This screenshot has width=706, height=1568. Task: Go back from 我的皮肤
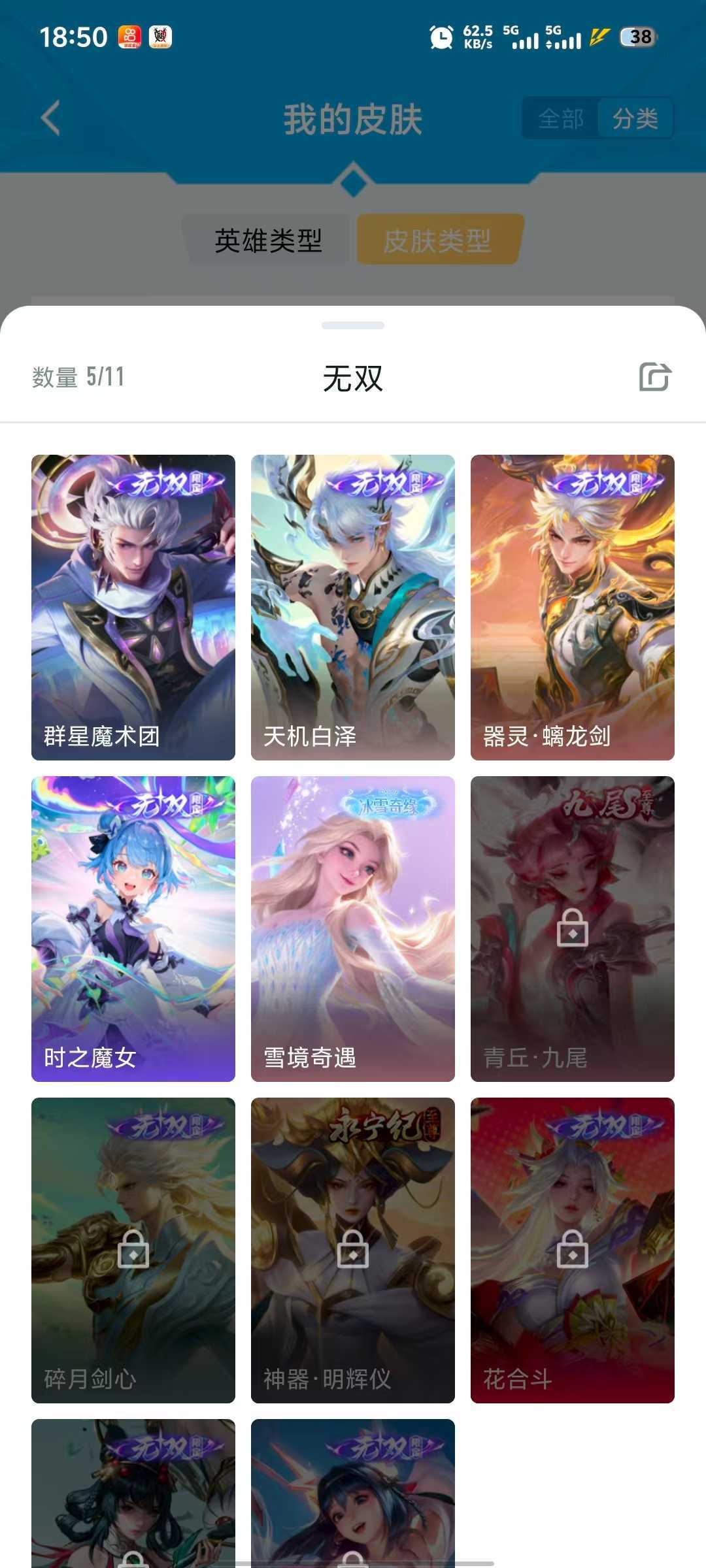point(51,118)
